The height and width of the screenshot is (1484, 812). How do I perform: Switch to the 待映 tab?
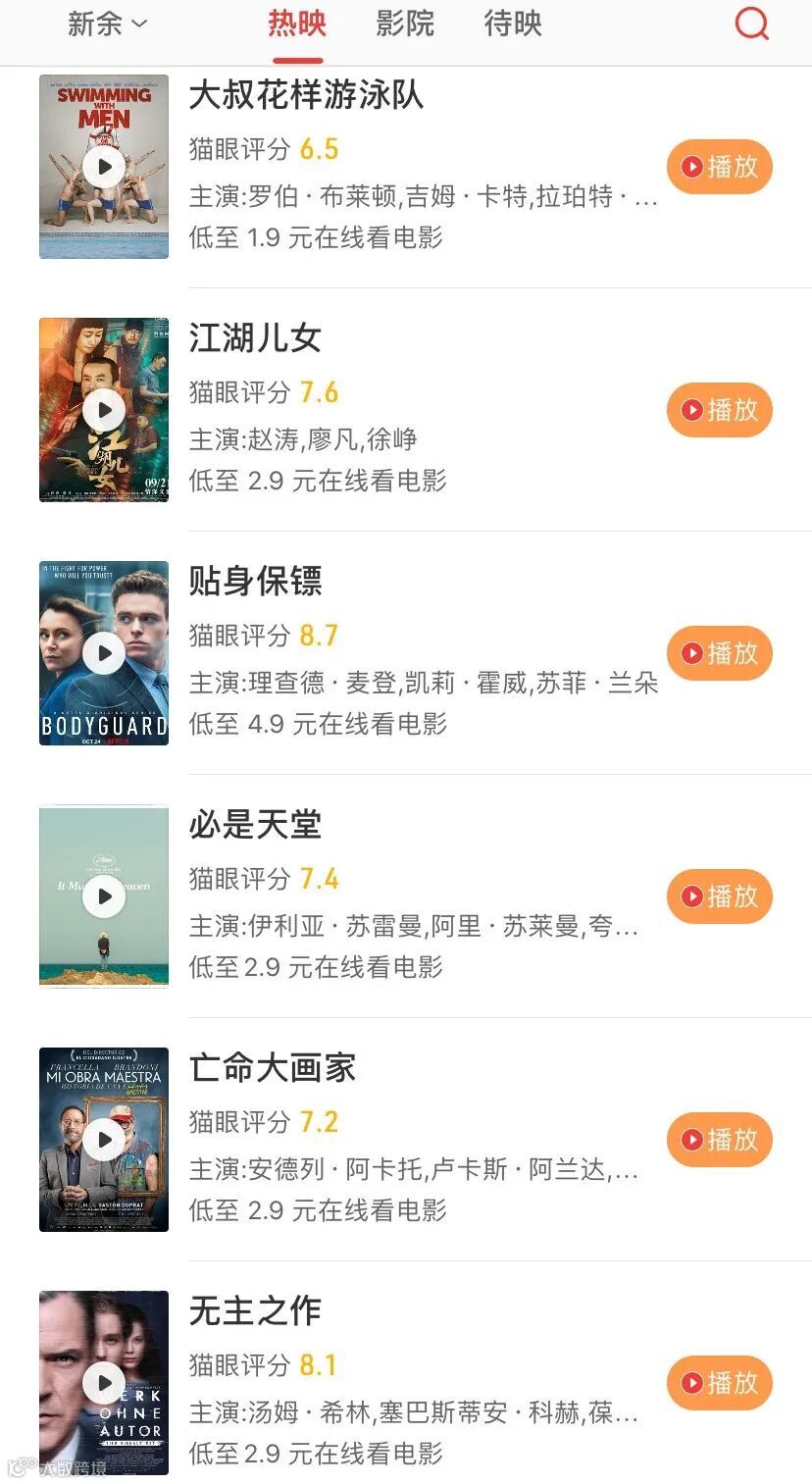[x=513, y=24]
